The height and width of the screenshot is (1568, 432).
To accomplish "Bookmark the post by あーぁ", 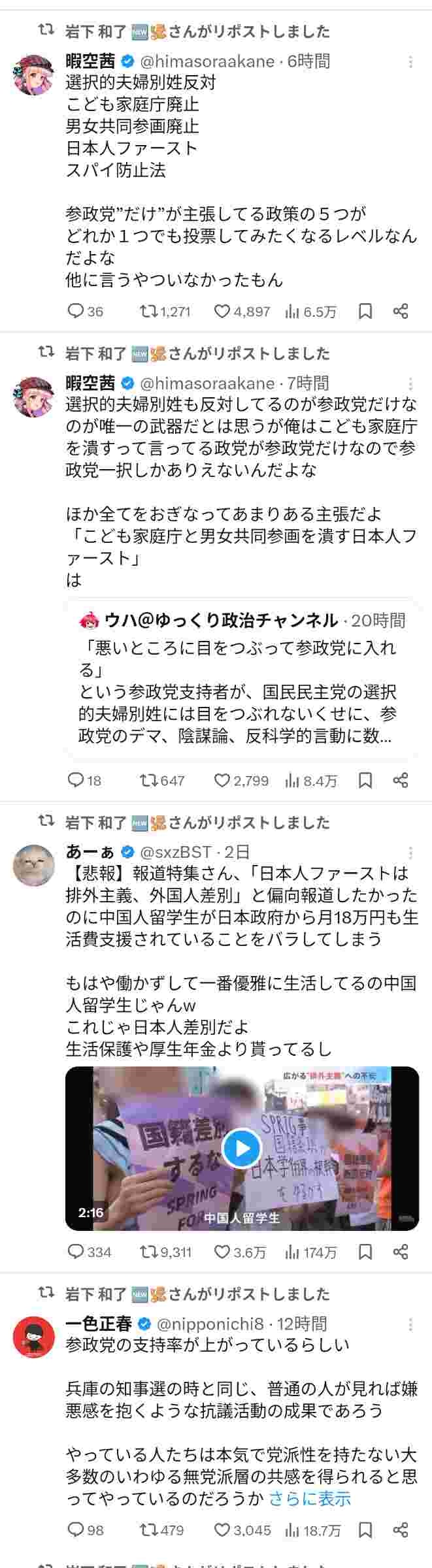I will pos(365,1252).
